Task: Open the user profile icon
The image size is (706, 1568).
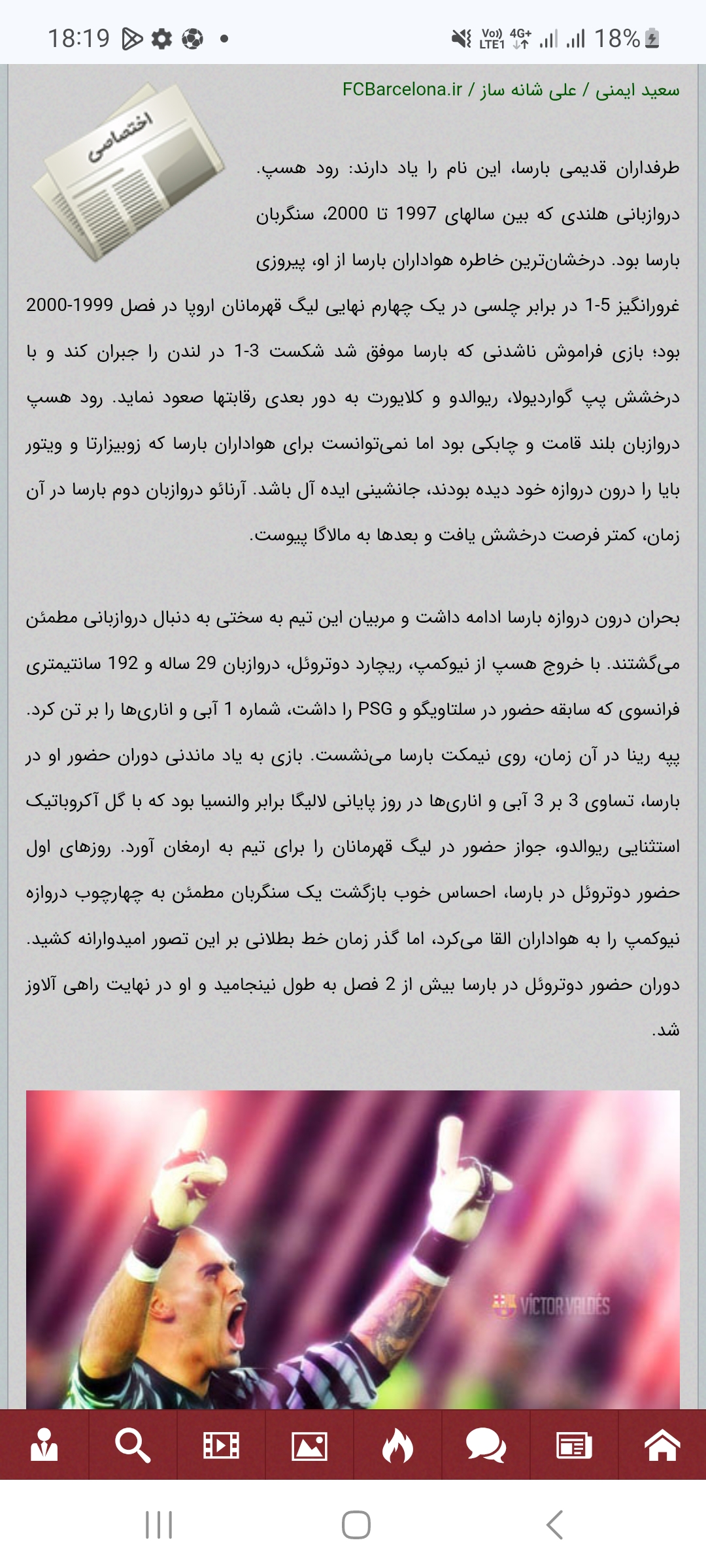Action: click(44, 1445)
